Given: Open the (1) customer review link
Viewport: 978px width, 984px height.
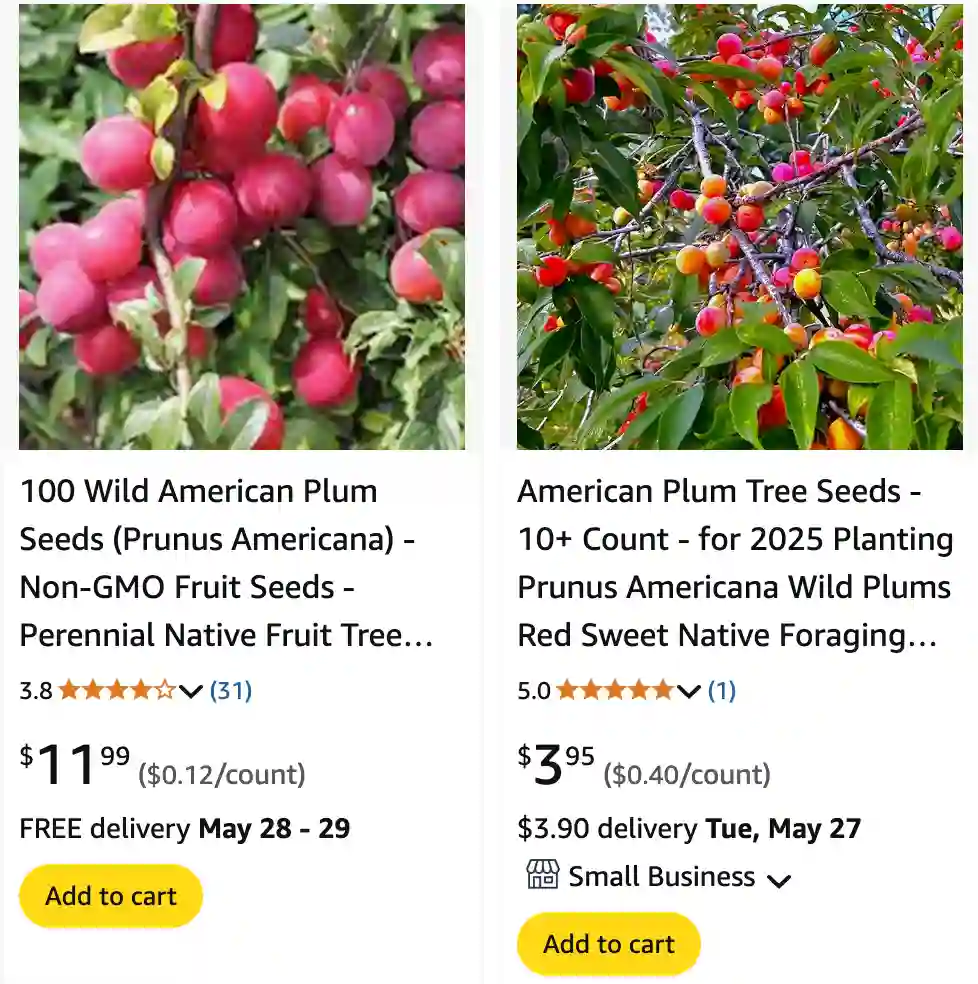Looking at the screenshot, I should click(723, 690).
